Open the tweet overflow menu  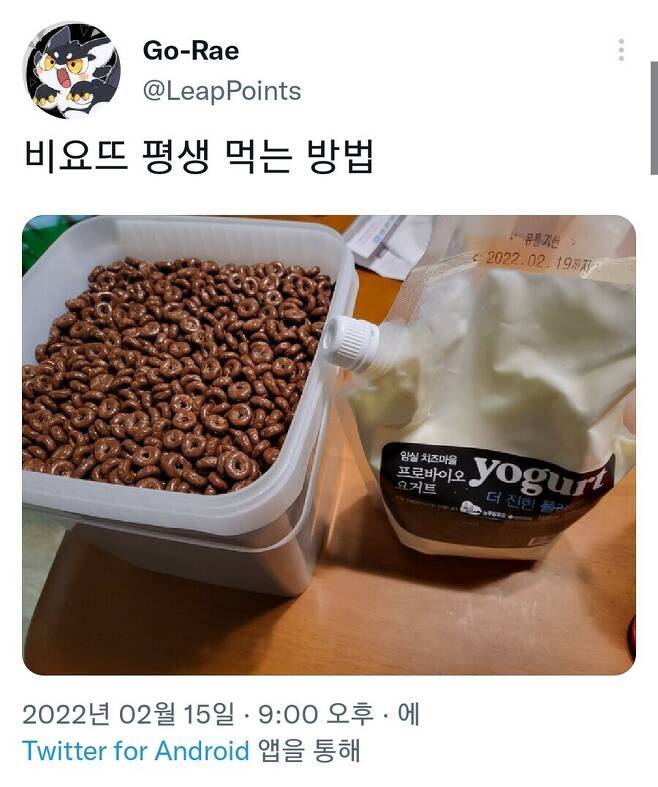621,50
